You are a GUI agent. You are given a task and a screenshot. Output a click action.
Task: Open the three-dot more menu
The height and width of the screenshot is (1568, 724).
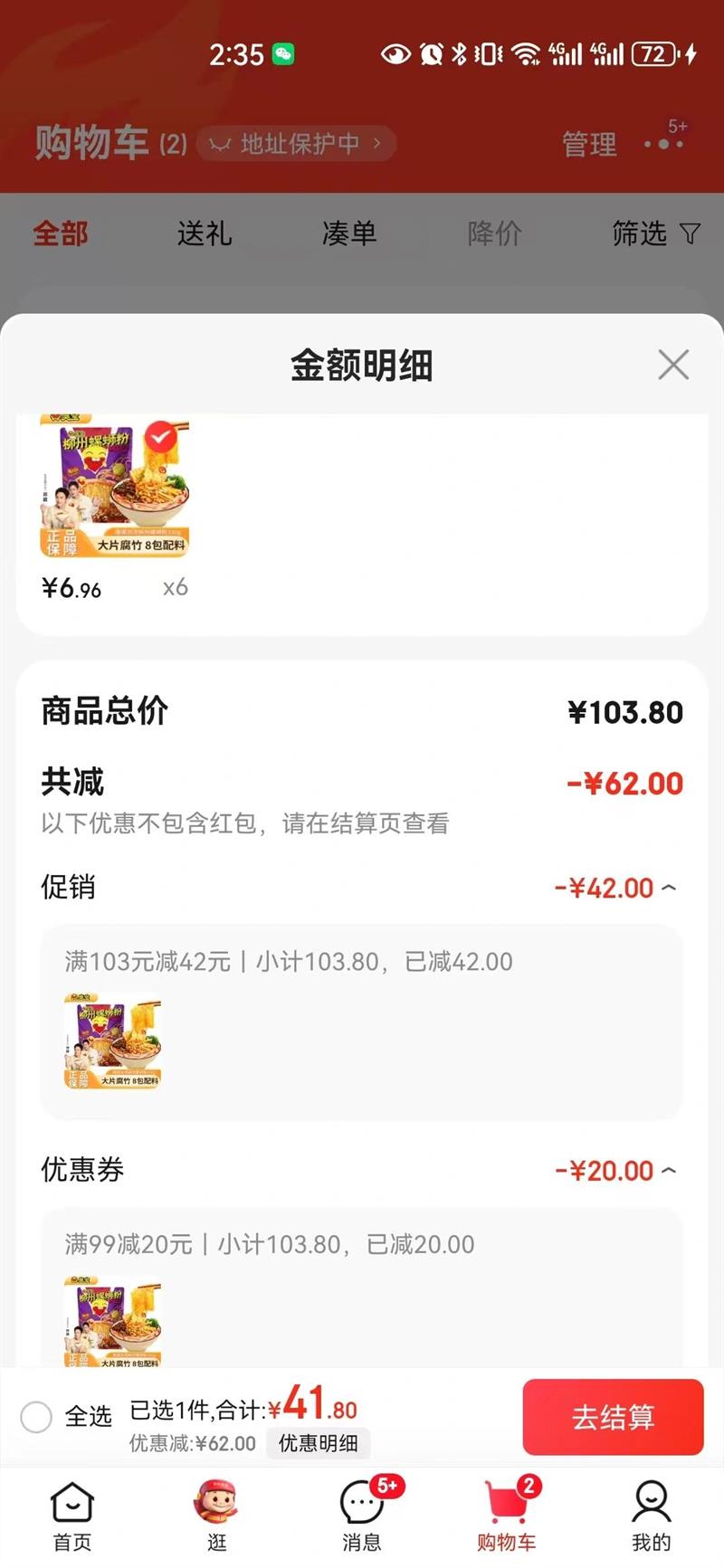tap(663, 144)
